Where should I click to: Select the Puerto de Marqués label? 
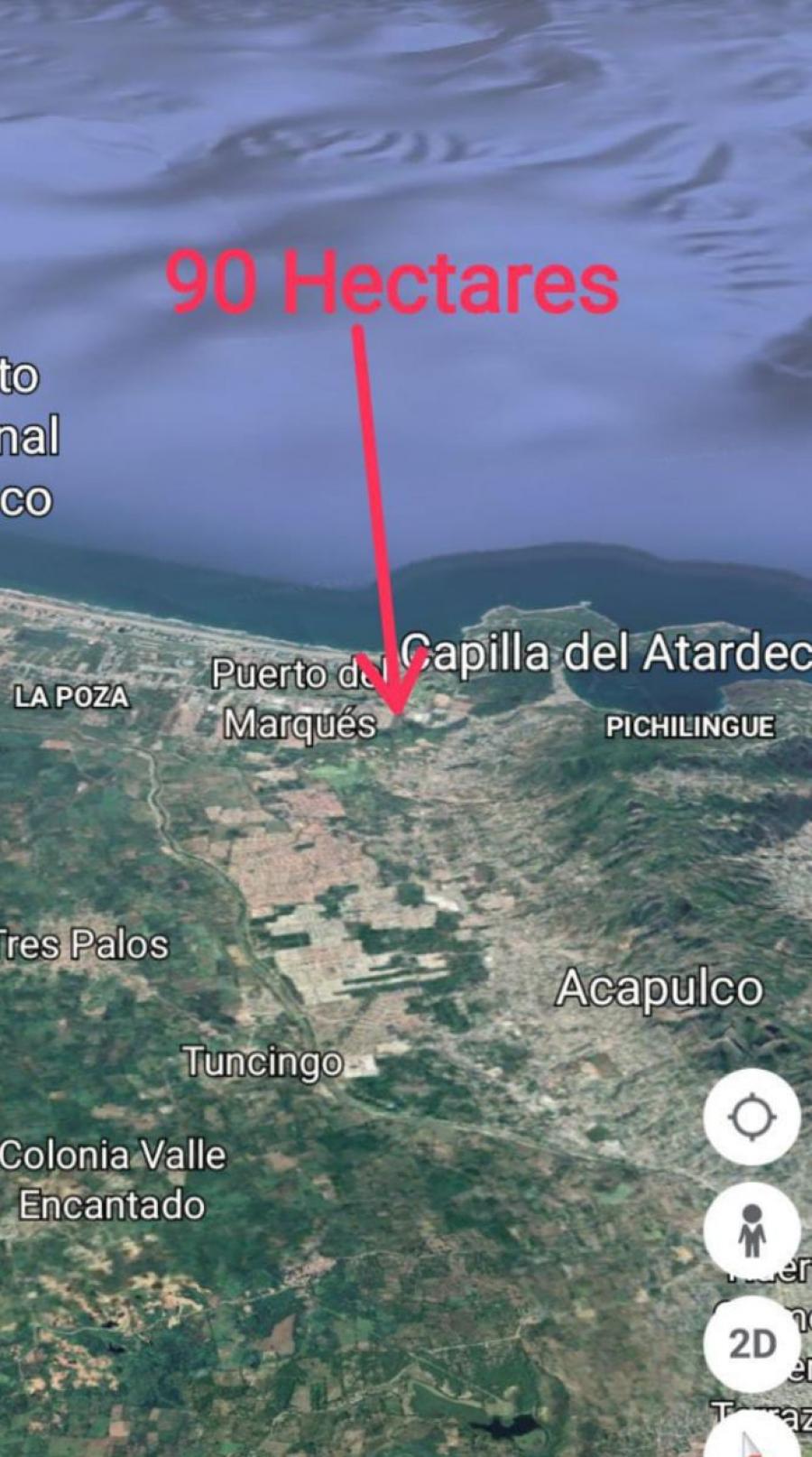(x=300, y=699)
